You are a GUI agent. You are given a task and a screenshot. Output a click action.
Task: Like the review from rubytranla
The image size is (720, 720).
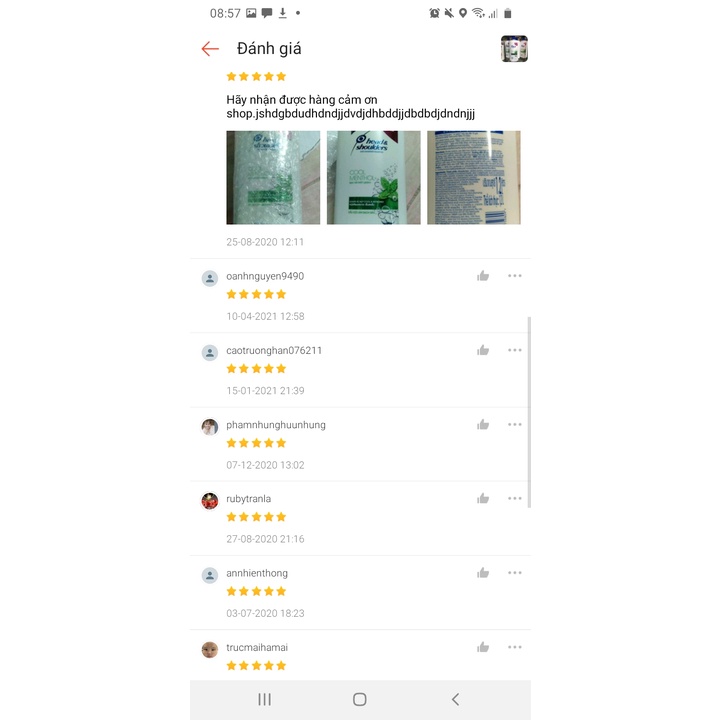(x=483, y=498)
